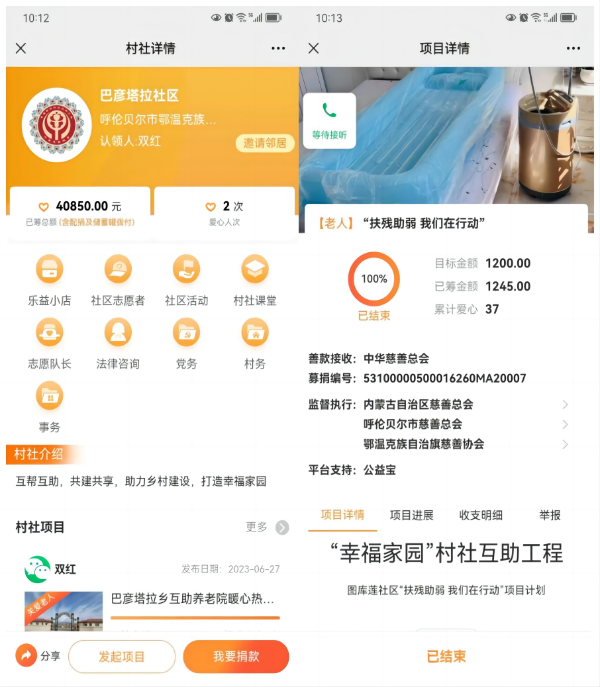Screen dimensions: 600x687
Task: Switch to 项目进展 tab
Action: point(411,515)
